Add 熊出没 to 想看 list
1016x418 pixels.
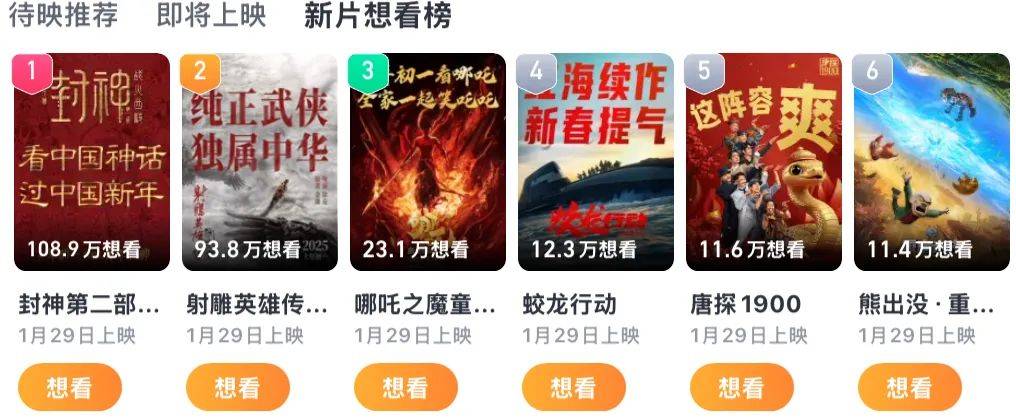[x=909, y=387]
